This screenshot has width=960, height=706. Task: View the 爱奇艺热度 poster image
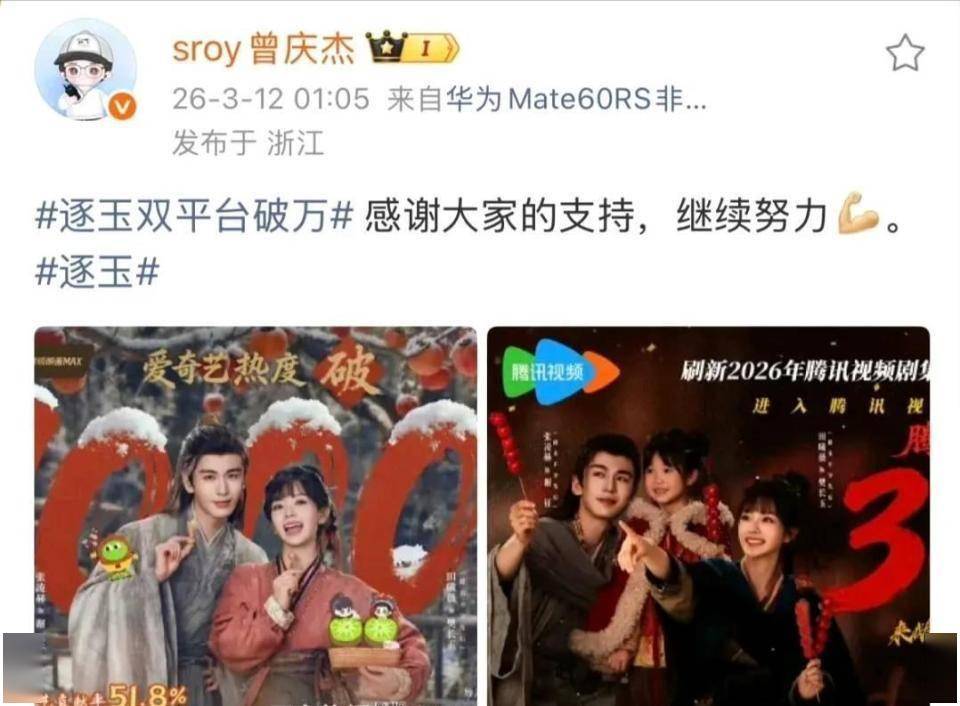point(255,515)
